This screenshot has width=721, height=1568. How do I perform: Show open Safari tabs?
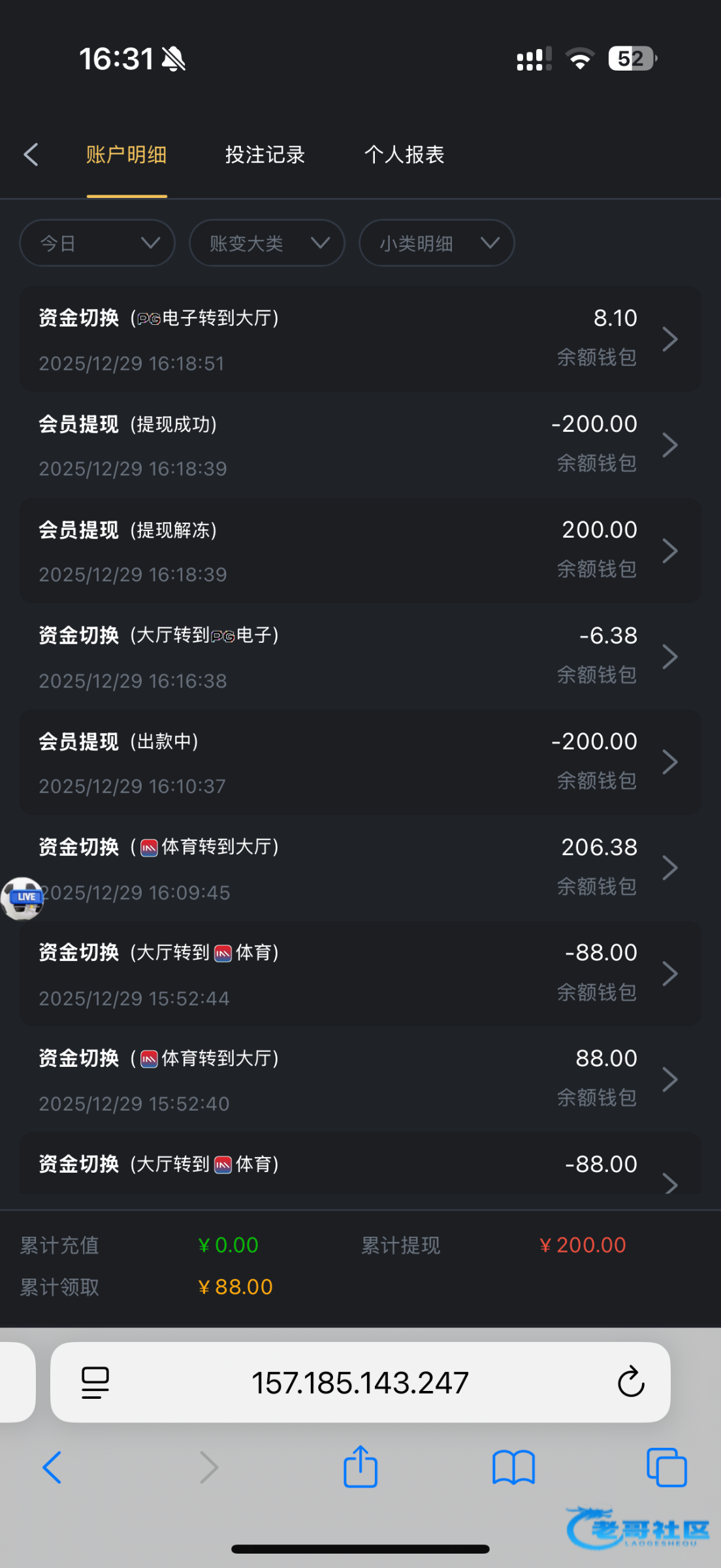[x=666, y=1467]
